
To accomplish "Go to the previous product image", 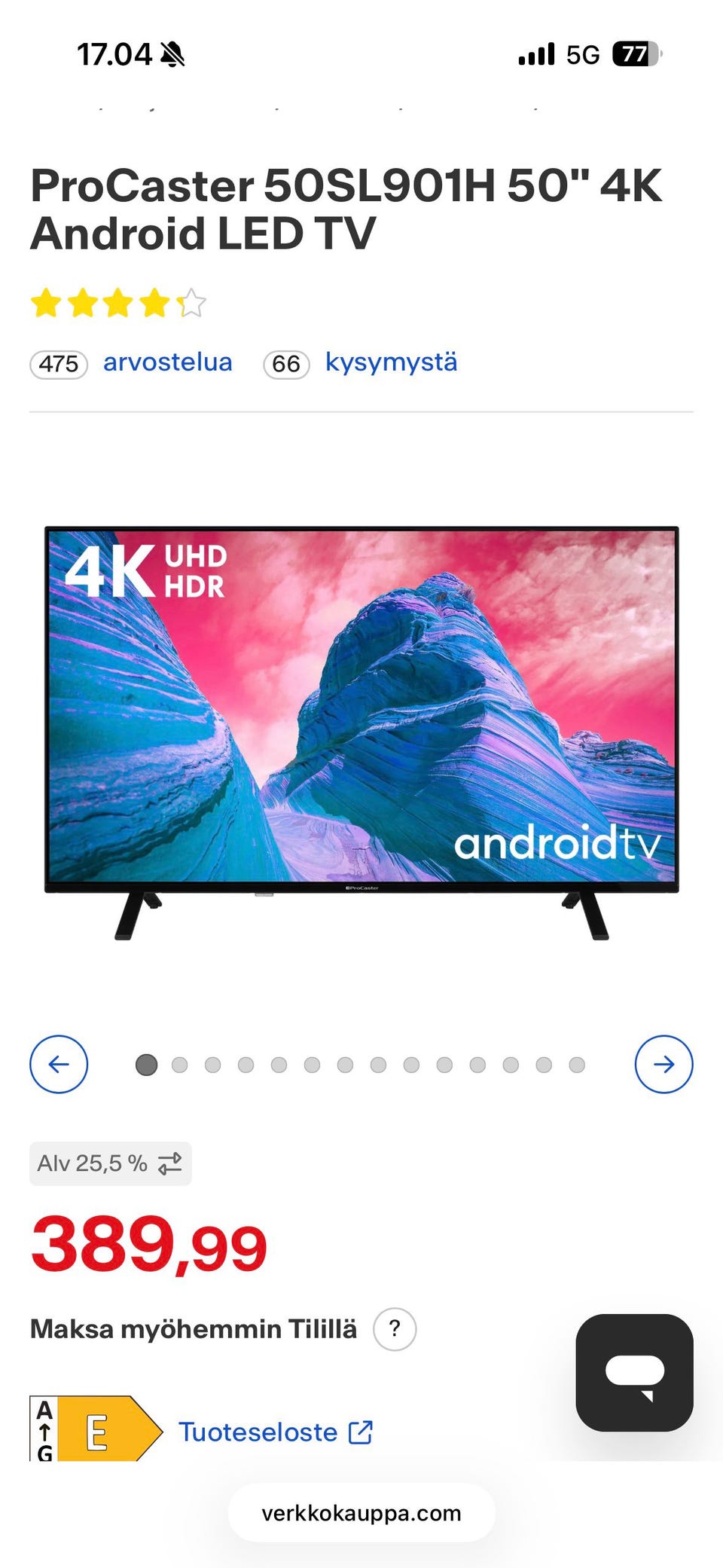I will point(59,1064).
